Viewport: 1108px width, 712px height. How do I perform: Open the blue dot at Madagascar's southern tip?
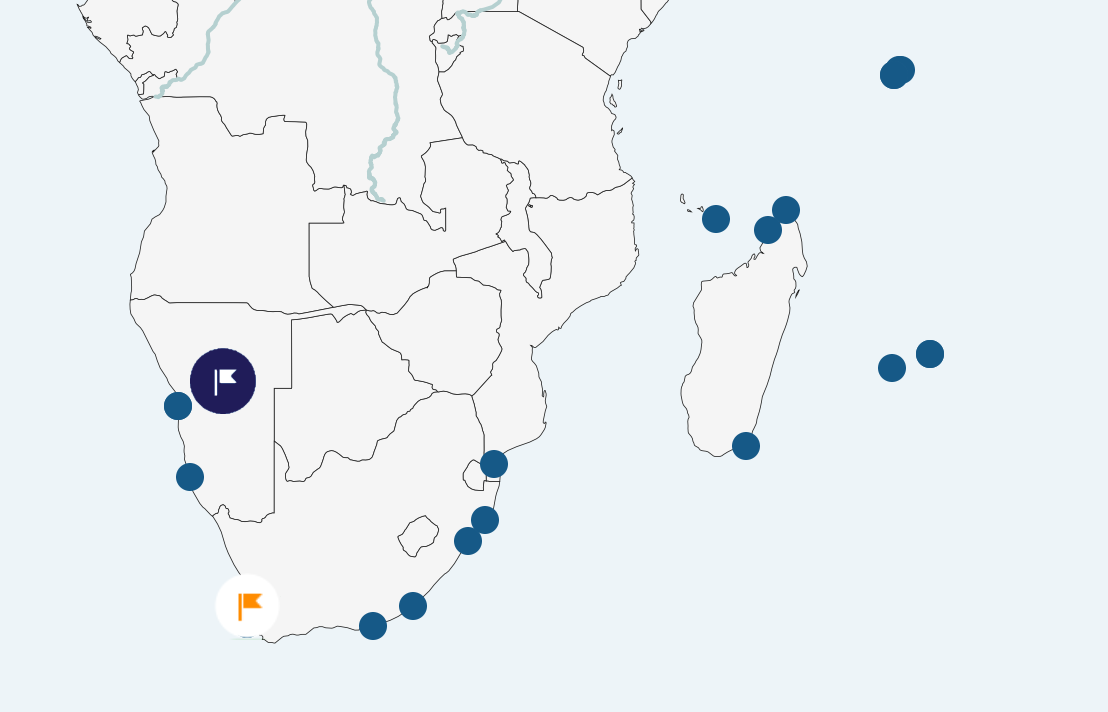[746, 446]
